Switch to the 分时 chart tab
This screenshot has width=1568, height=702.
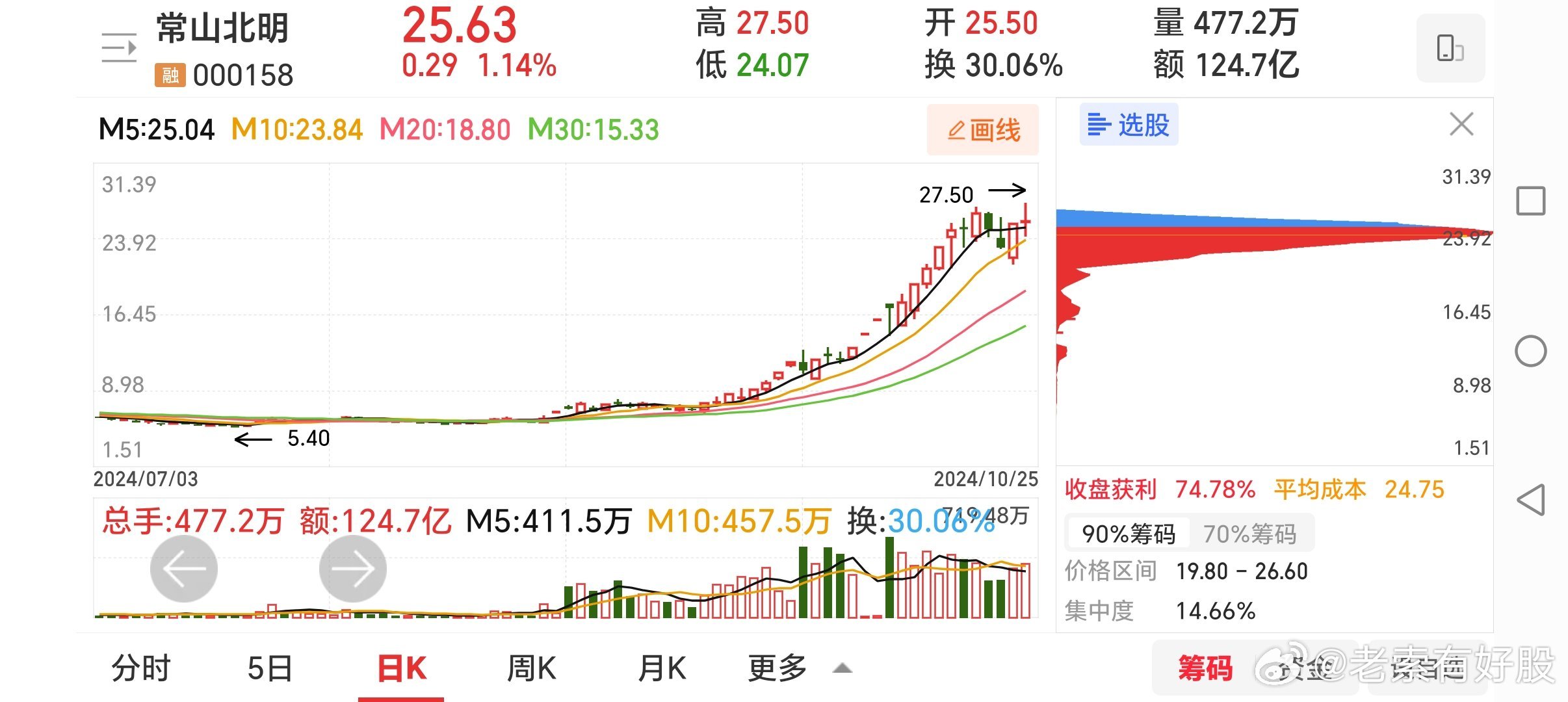tap(140, 668)
